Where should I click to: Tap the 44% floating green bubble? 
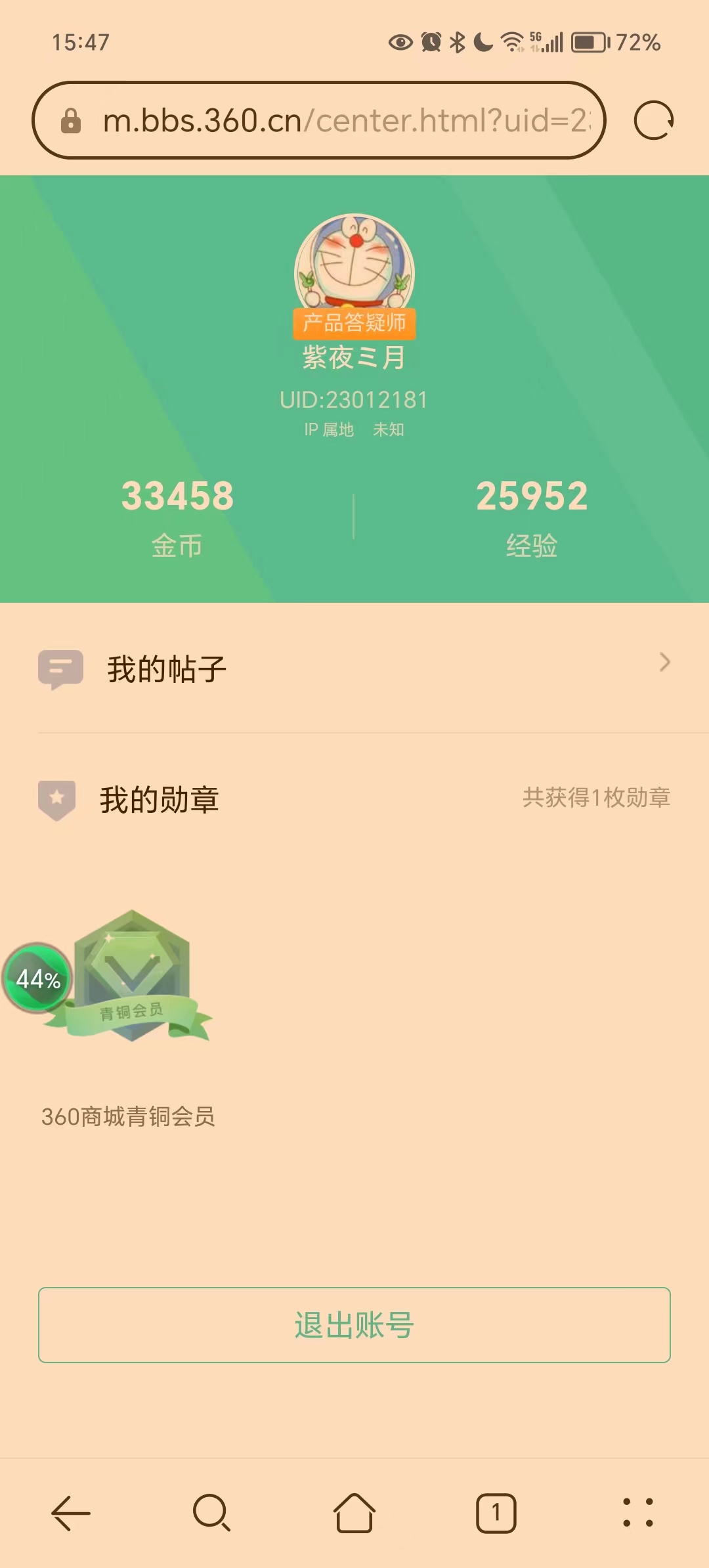pos(37,978)
